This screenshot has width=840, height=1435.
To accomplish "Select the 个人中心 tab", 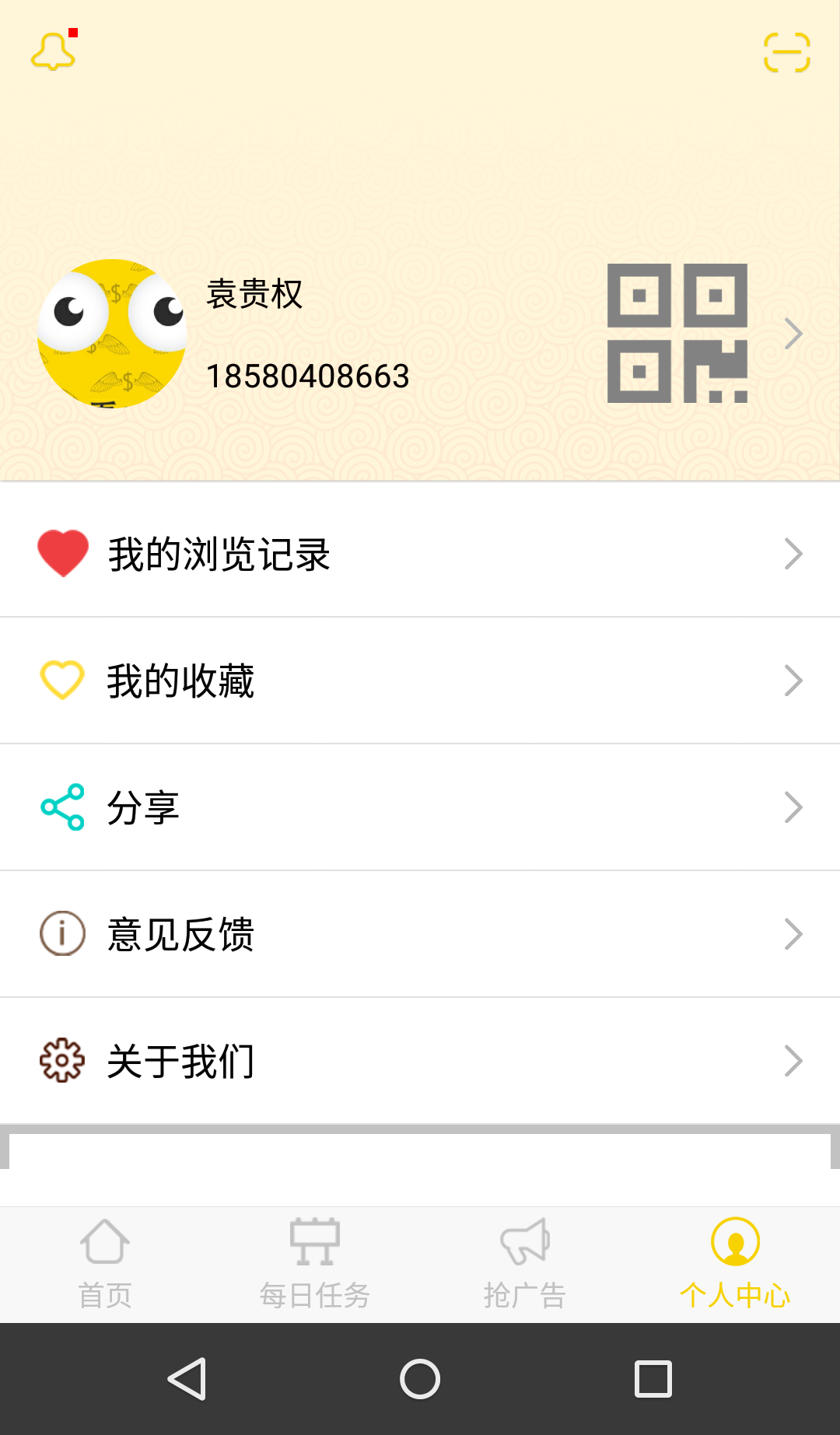I will [x=735, y=1264].
